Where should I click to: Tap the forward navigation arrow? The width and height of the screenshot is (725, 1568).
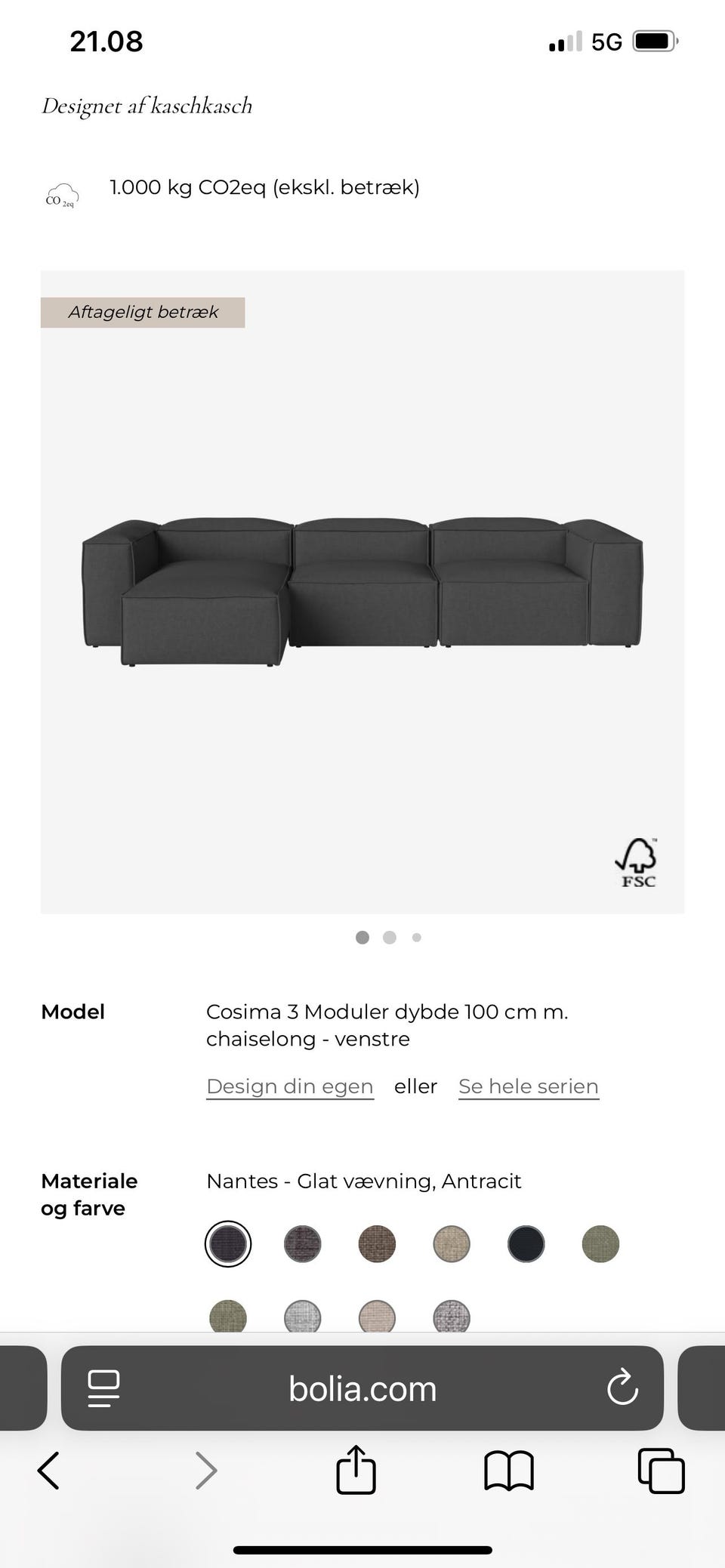(206, 1470)
